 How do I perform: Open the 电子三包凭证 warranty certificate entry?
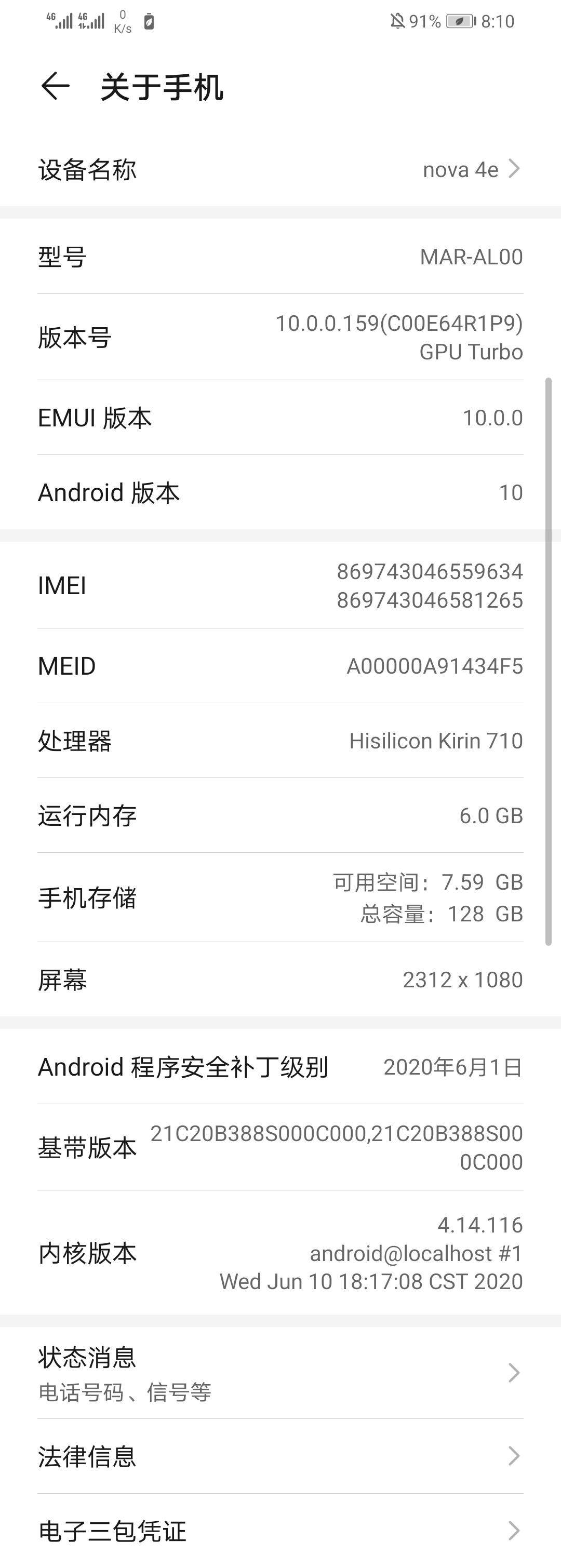(x=280, y=1530)
